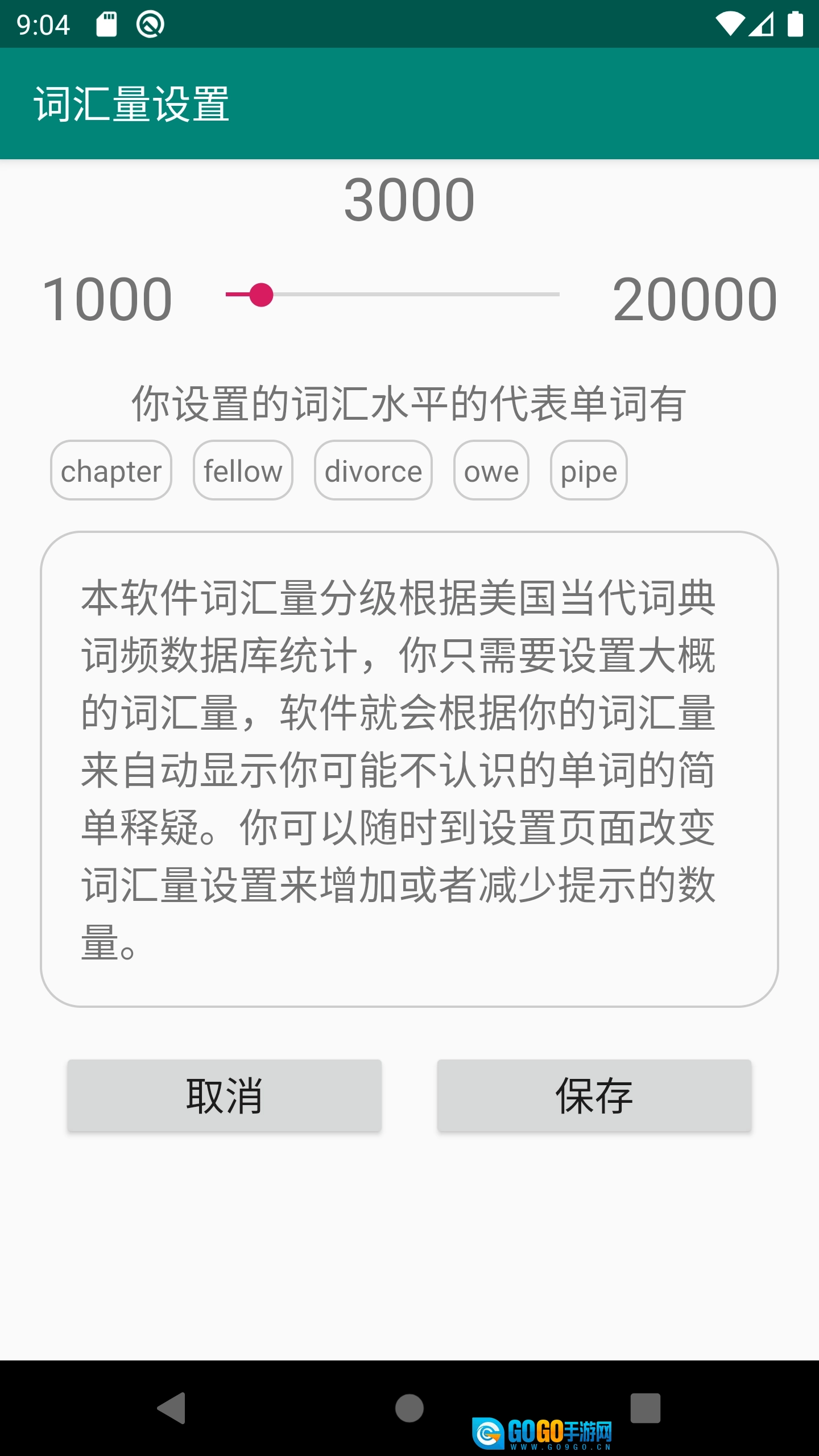Image resolution: width=819 pixels, height=1456 pixels.
Task: Tap 取消 to cancel changes
Action: pyautogui.click(x=224, y=1095)
